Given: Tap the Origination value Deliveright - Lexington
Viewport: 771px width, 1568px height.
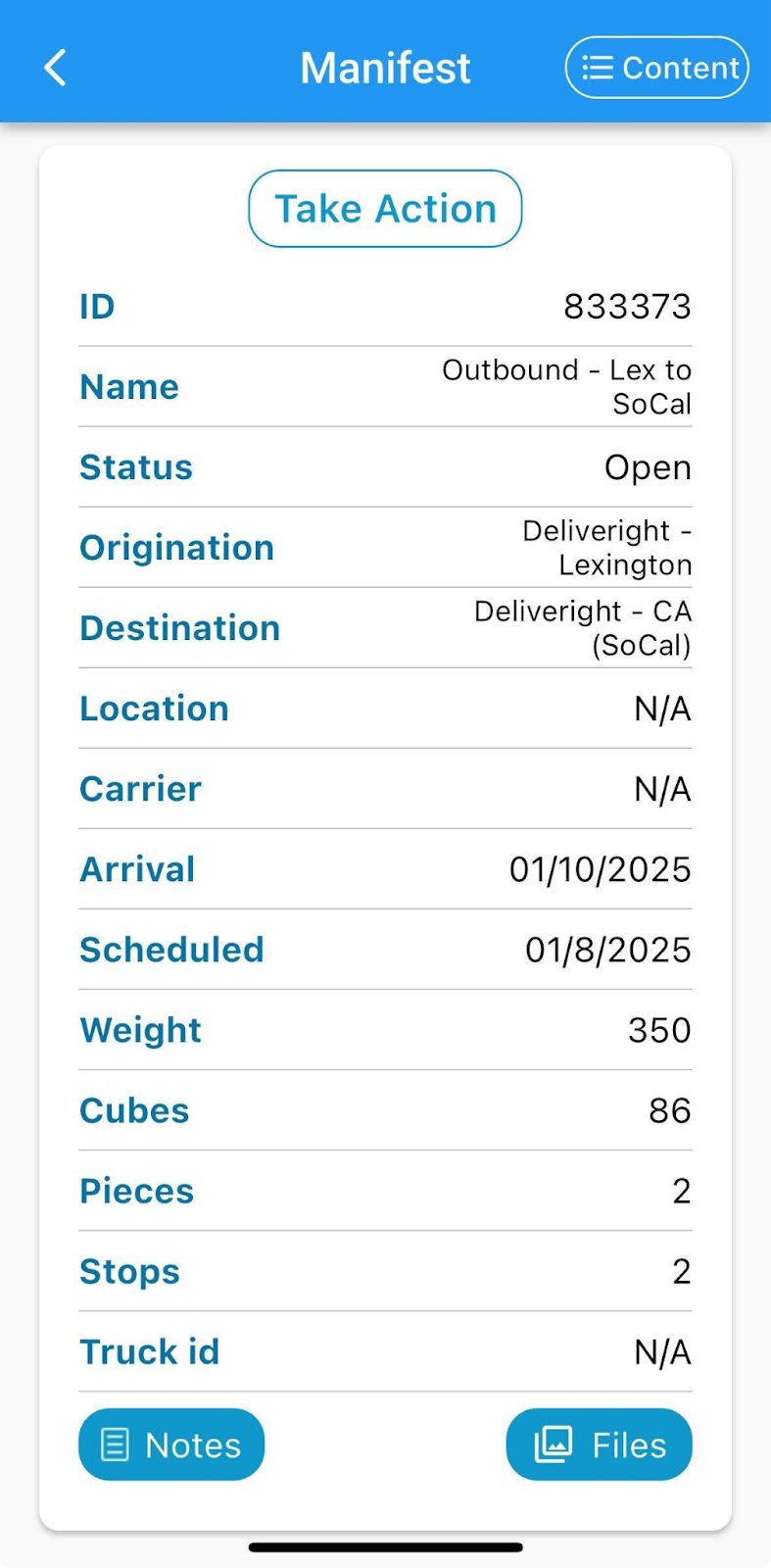Looking at the screenshot, I should tap(607, 547).
